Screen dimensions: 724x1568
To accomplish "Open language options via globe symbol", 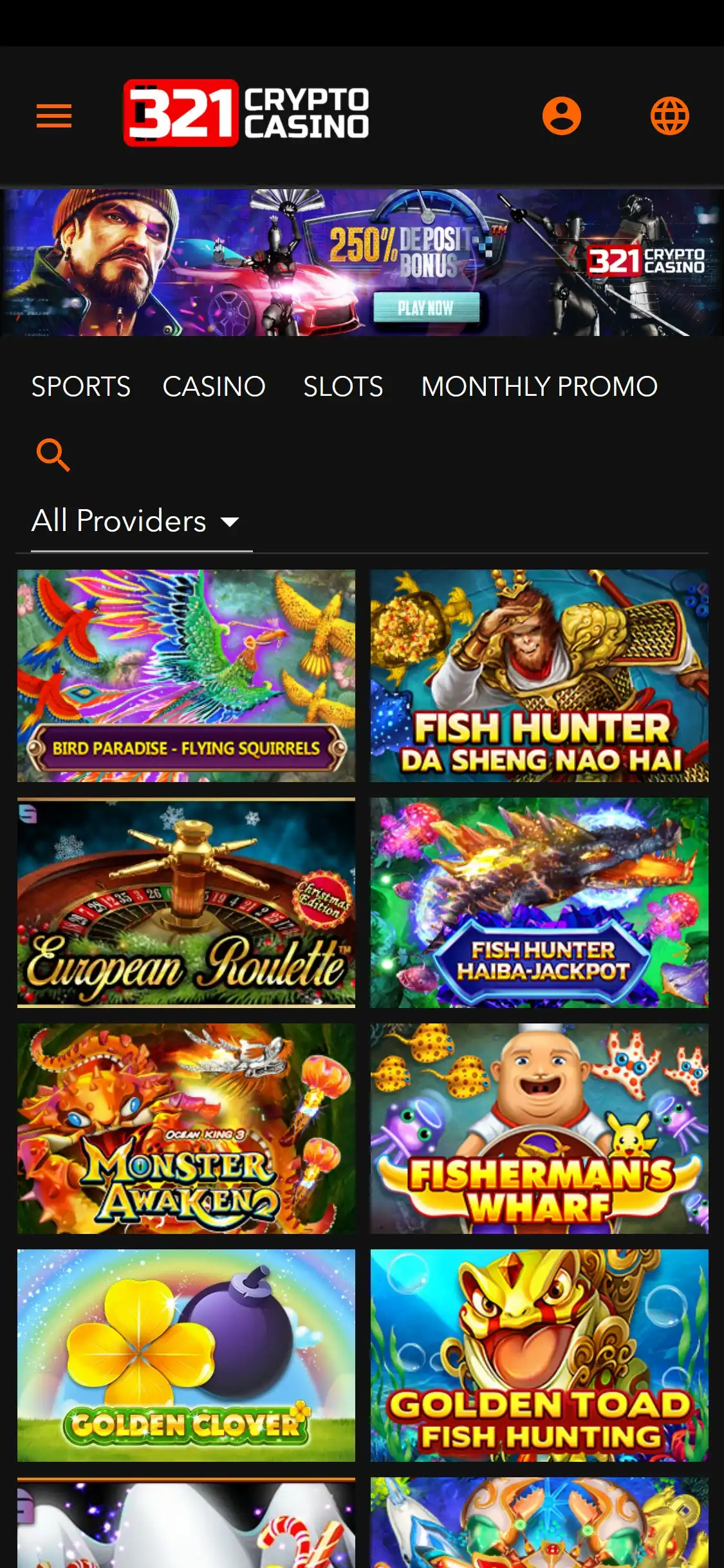I will coord(669,115).
